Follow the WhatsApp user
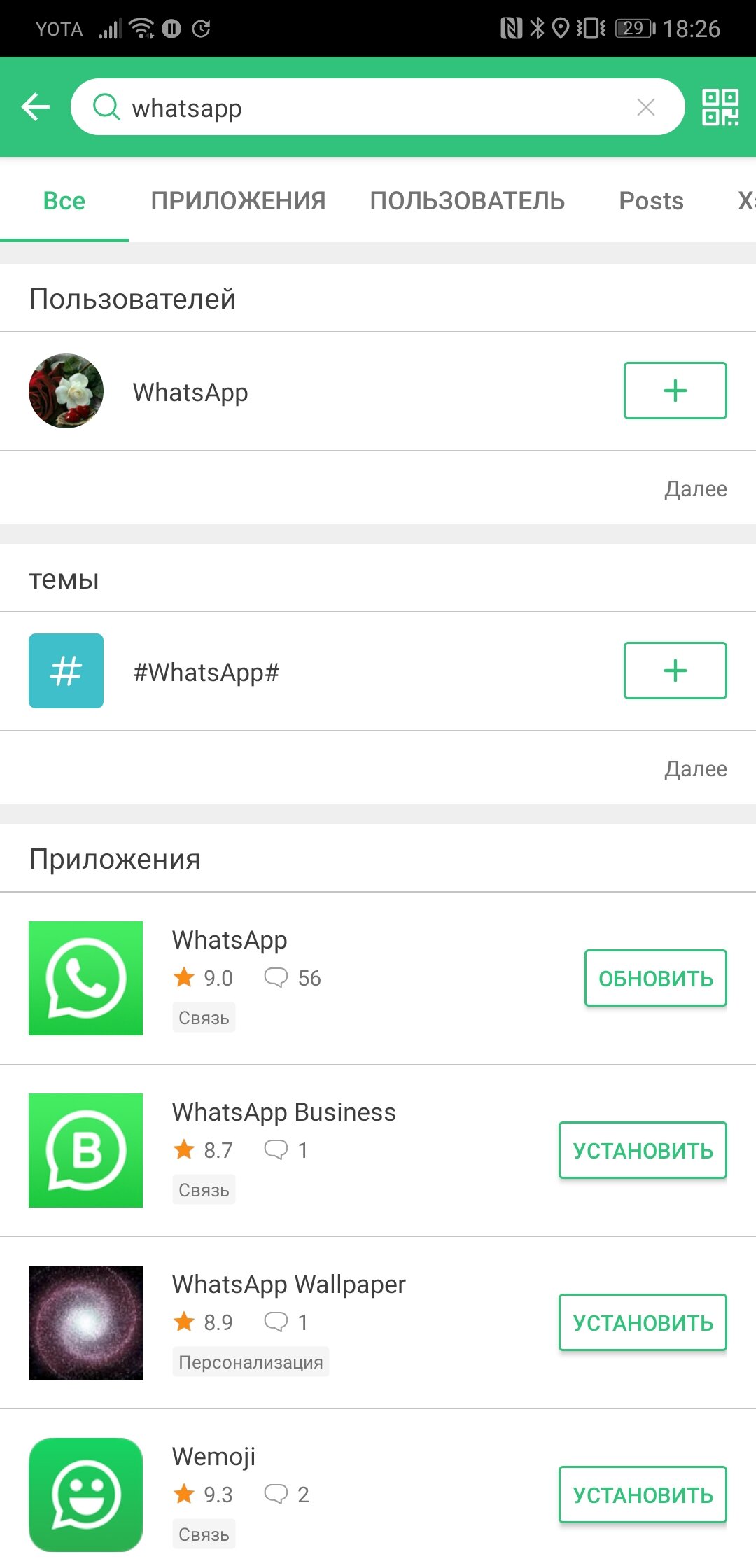 675,391
